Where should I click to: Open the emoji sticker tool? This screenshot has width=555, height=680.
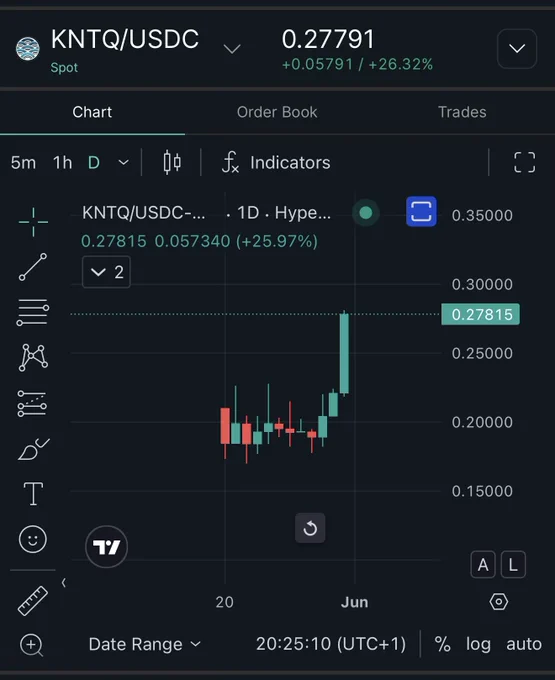33,539
